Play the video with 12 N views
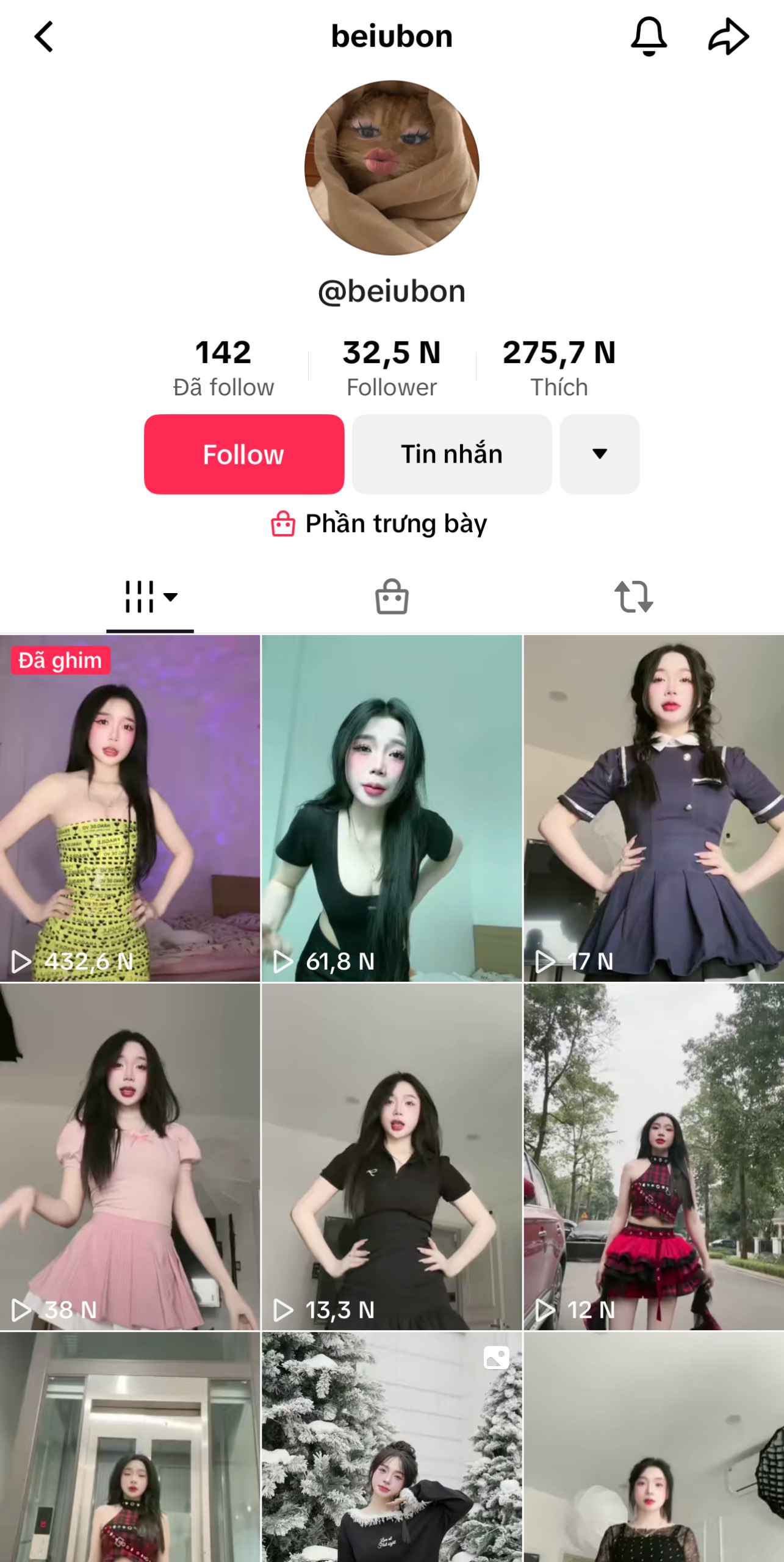Screen dimensions: 784x1562 click(x=653, y=1156)
